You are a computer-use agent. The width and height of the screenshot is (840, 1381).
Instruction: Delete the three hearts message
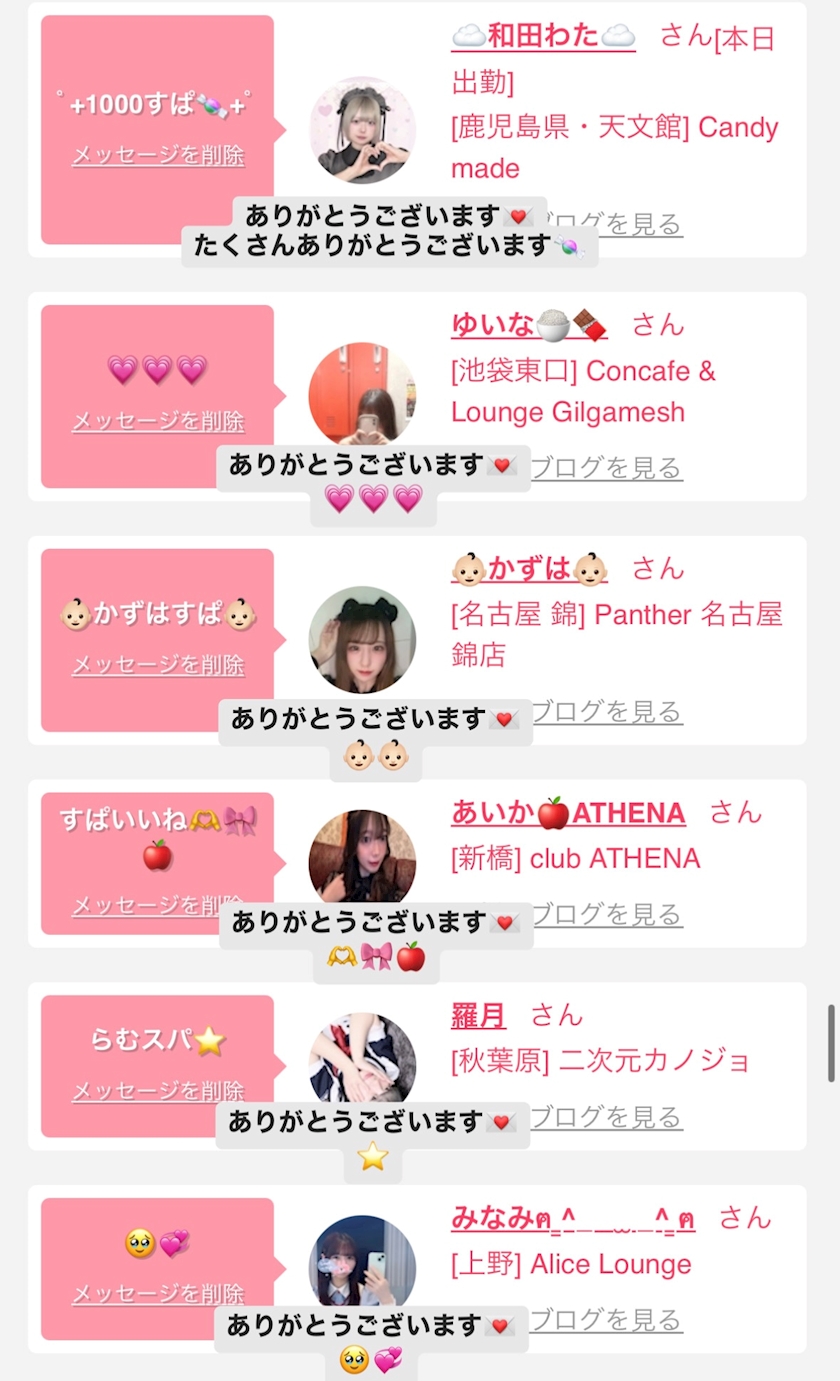point(158,421)
